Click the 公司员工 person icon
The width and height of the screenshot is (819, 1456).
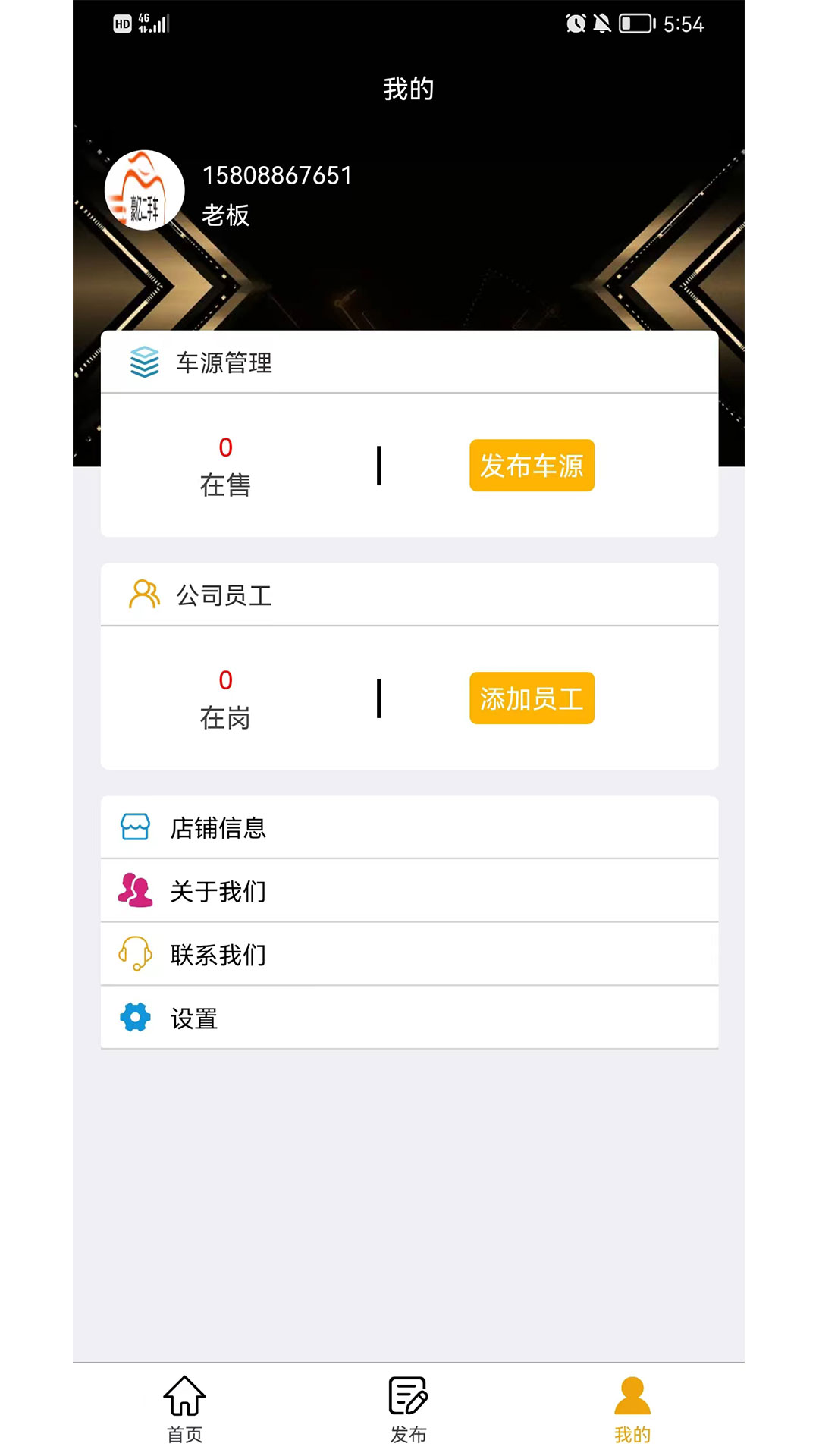[145, 595]
